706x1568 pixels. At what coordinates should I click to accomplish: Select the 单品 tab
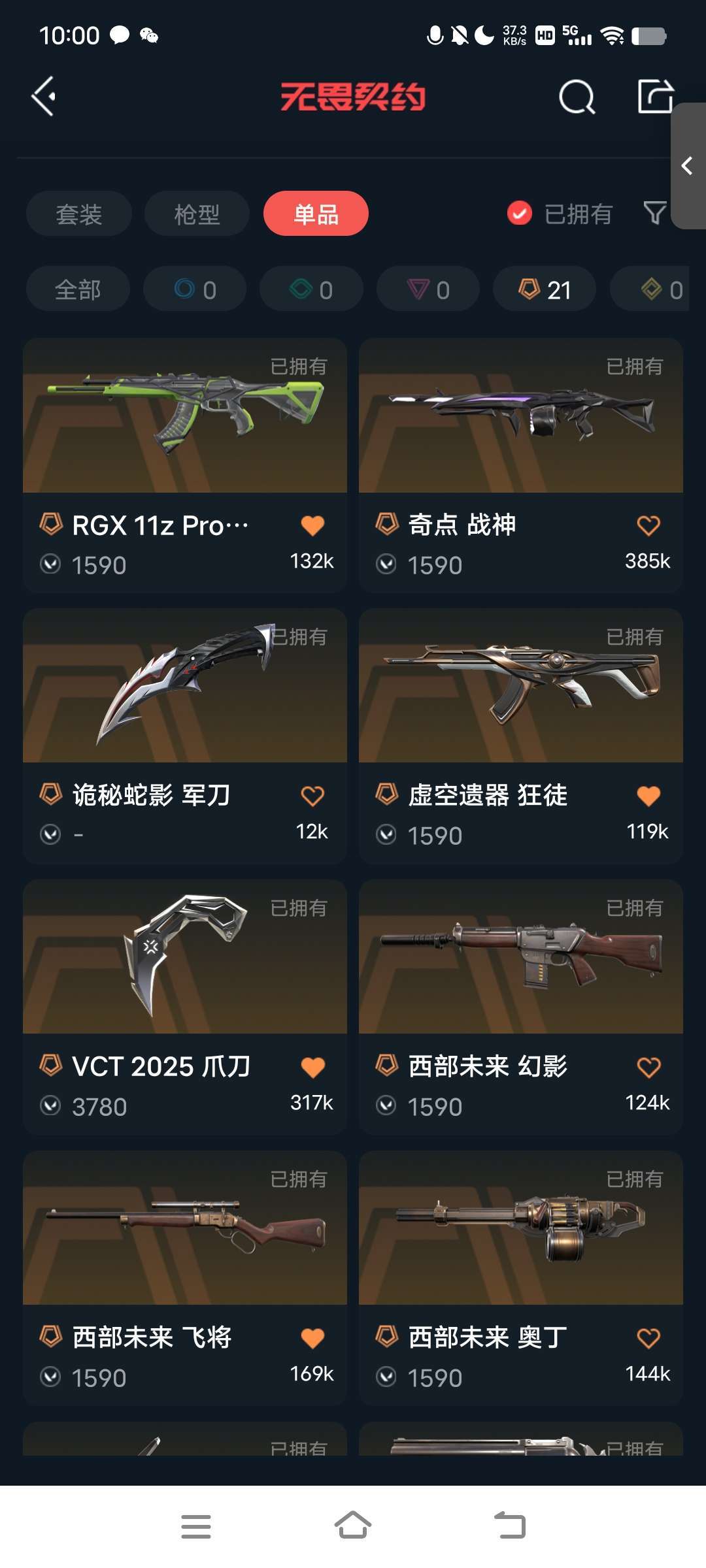316,214
